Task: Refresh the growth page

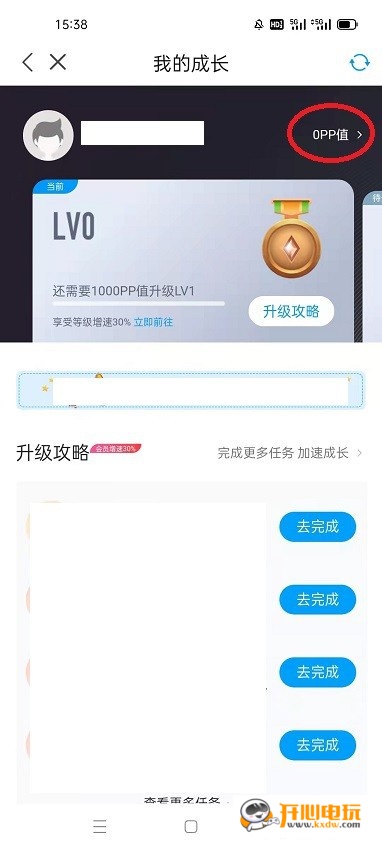Action: (x=359, y=63)
